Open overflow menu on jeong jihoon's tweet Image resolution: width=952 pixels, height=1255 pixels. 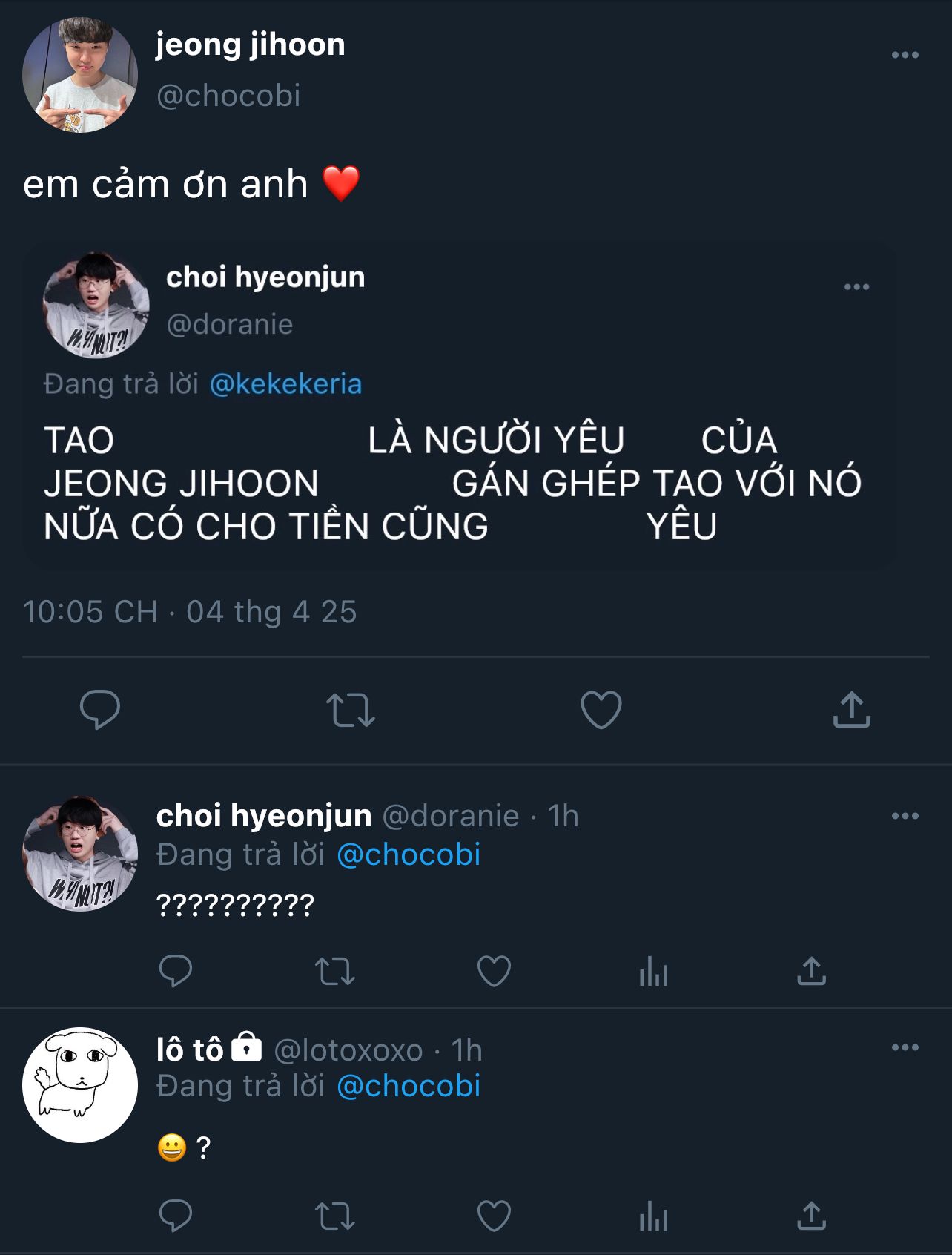905,55
